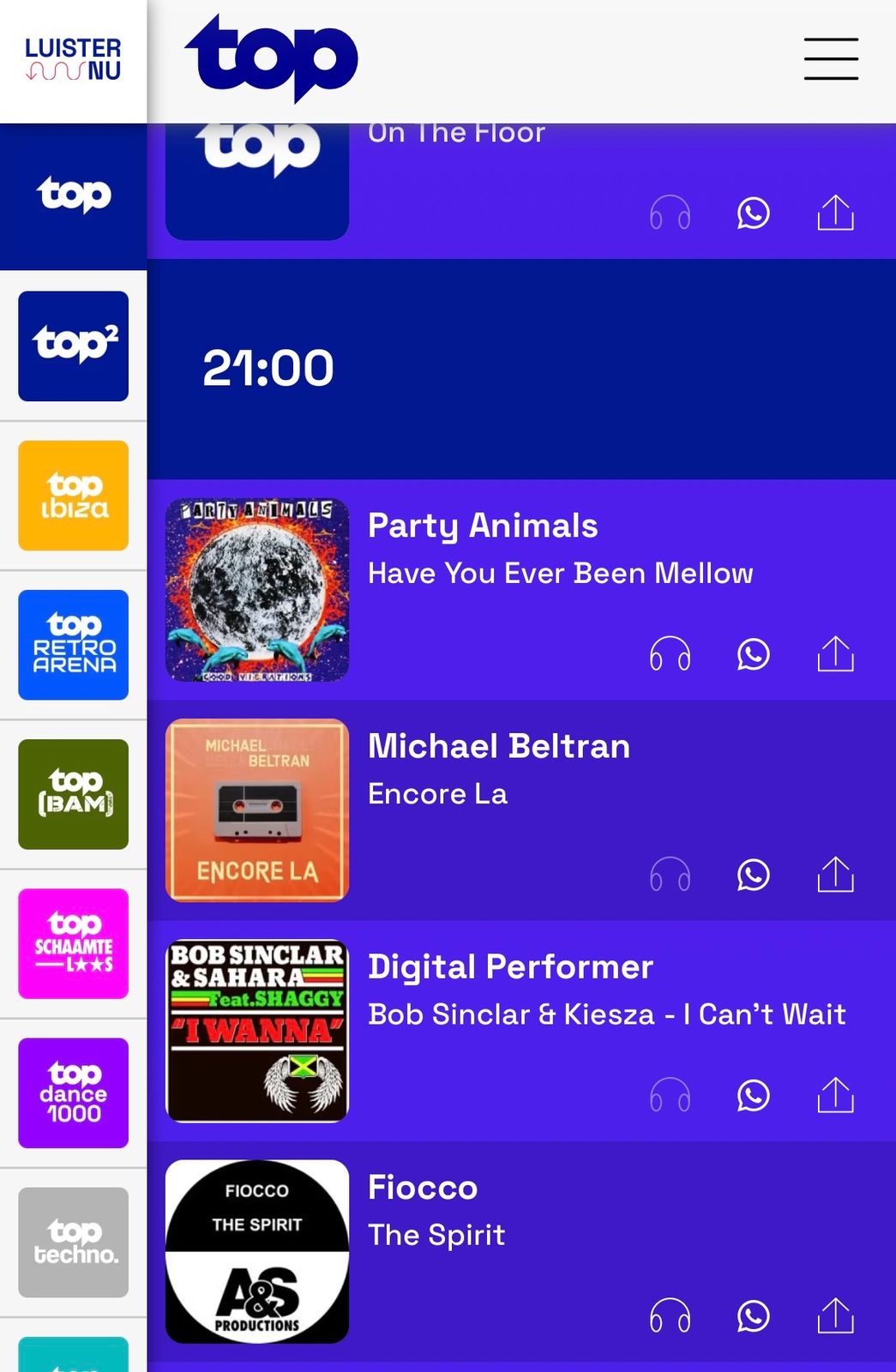The width and height of the screenshot is (896, 1372).
Task: Switch to the top Retro Arena station
Action: [x=74, y=645]
